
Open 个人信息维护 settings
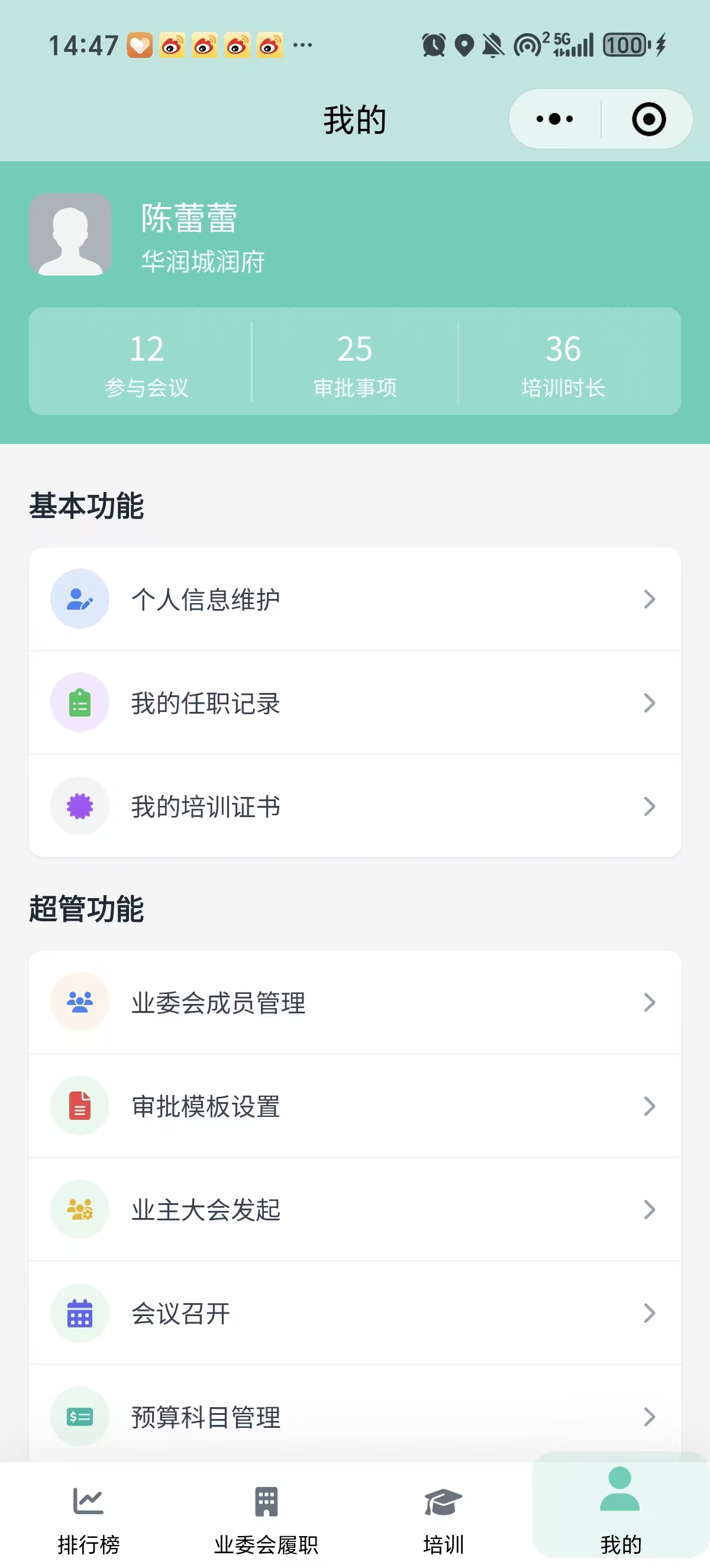[x=354, y=600]
